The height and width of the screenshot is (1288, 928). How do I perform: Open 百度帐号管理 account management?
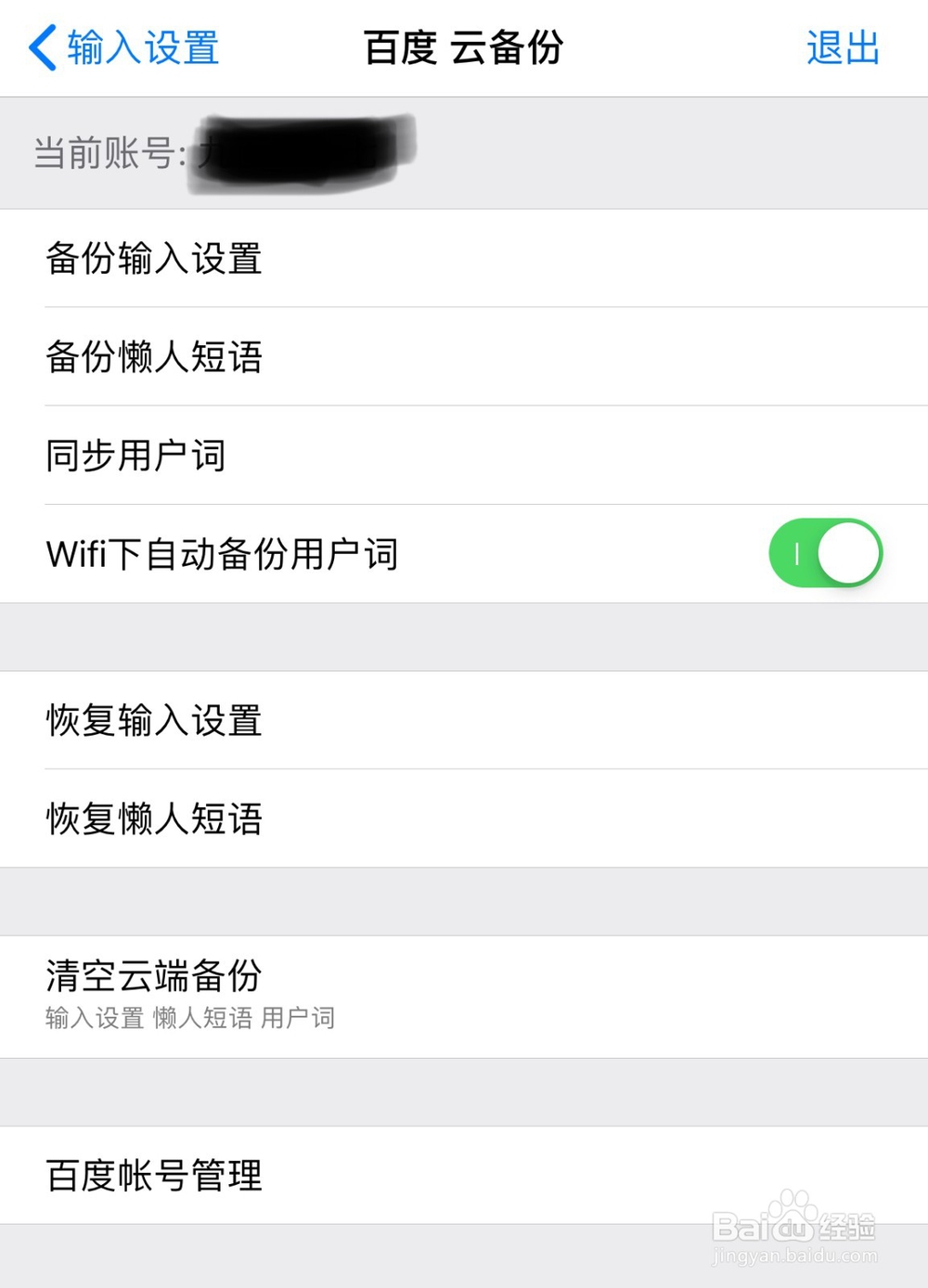[x=154, y=1175]
